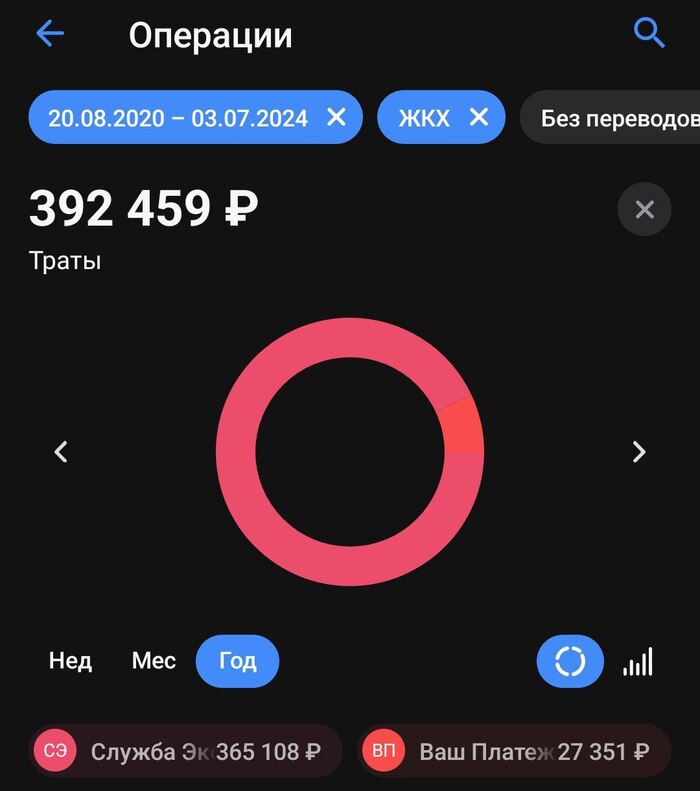The image size is (700, 791).
Task: Select the Год period view
Action: point(237,661)
